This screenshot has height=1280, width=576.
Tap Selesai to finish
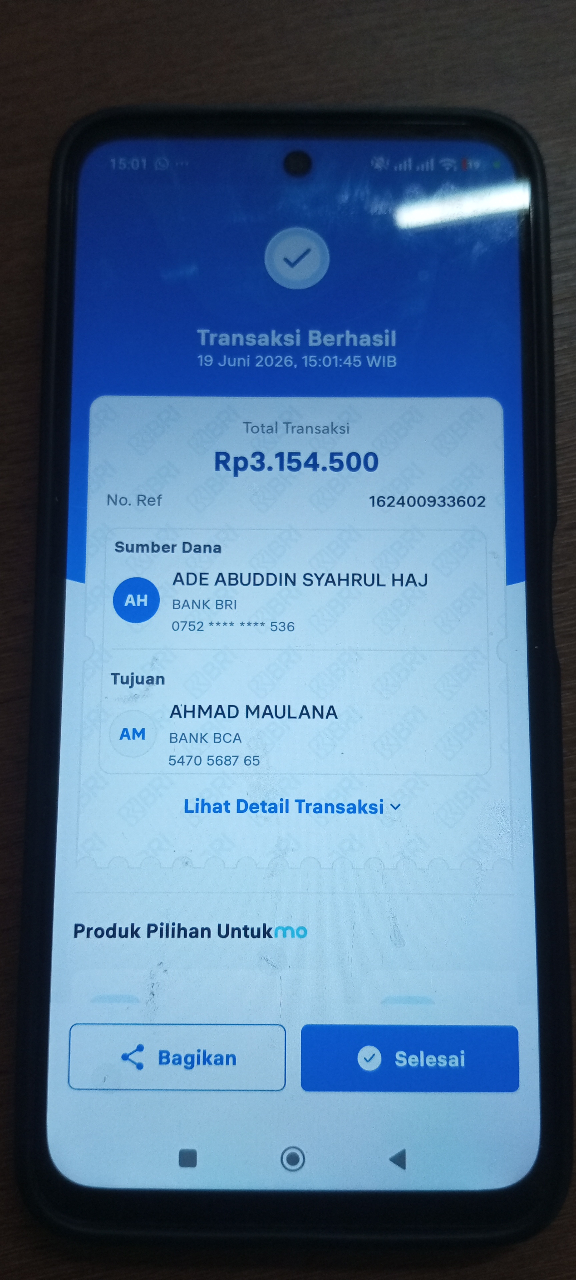(410, 1058)
